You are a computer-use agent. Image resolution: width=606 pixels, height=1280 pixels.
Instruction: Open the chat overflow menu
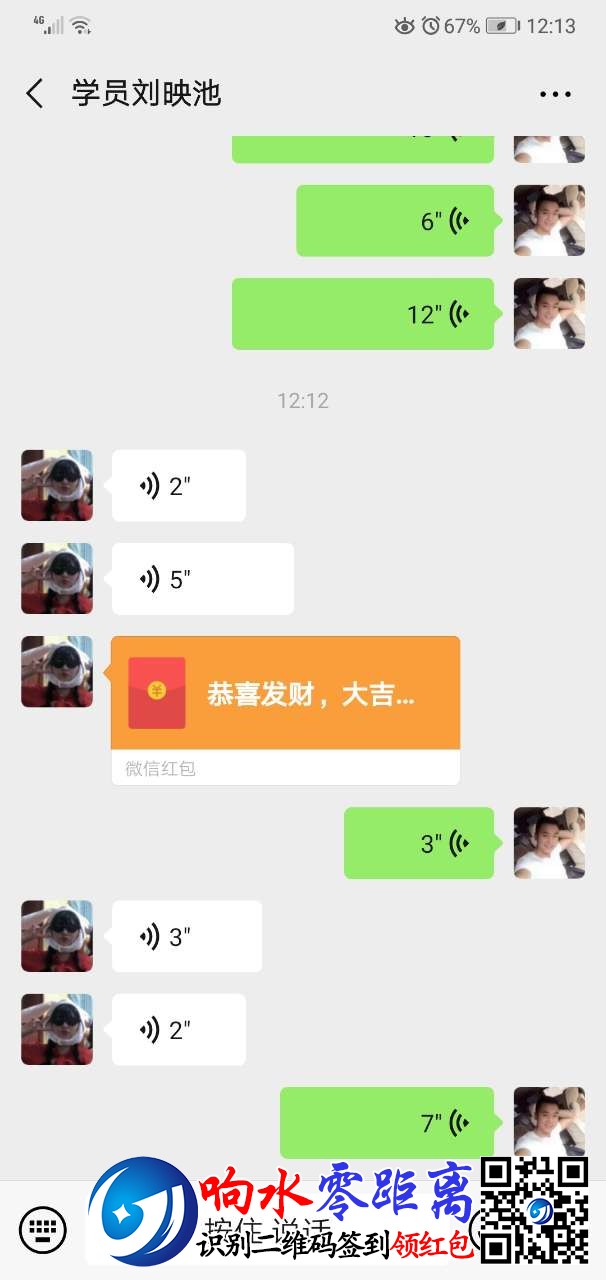555,94
